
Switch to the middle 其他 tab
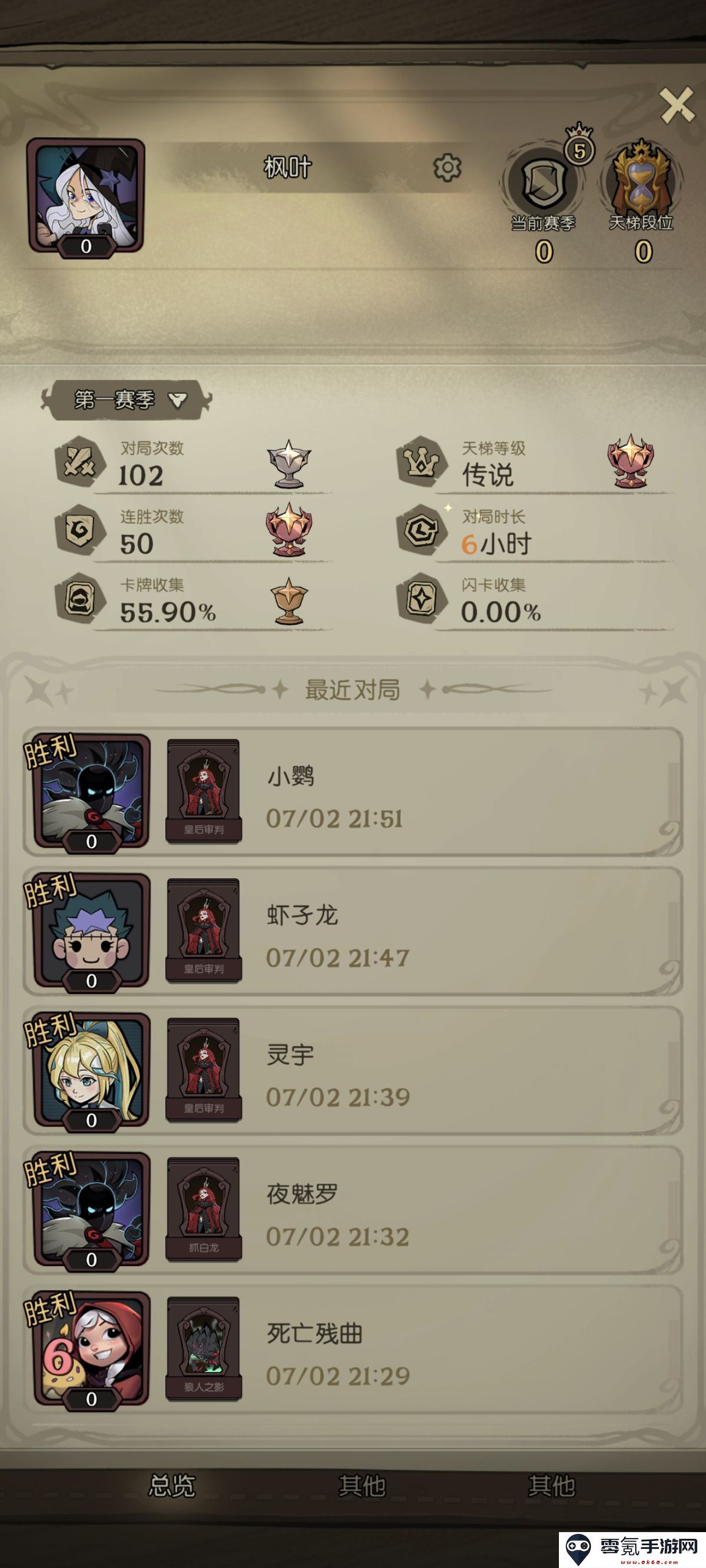[362, 1486]
